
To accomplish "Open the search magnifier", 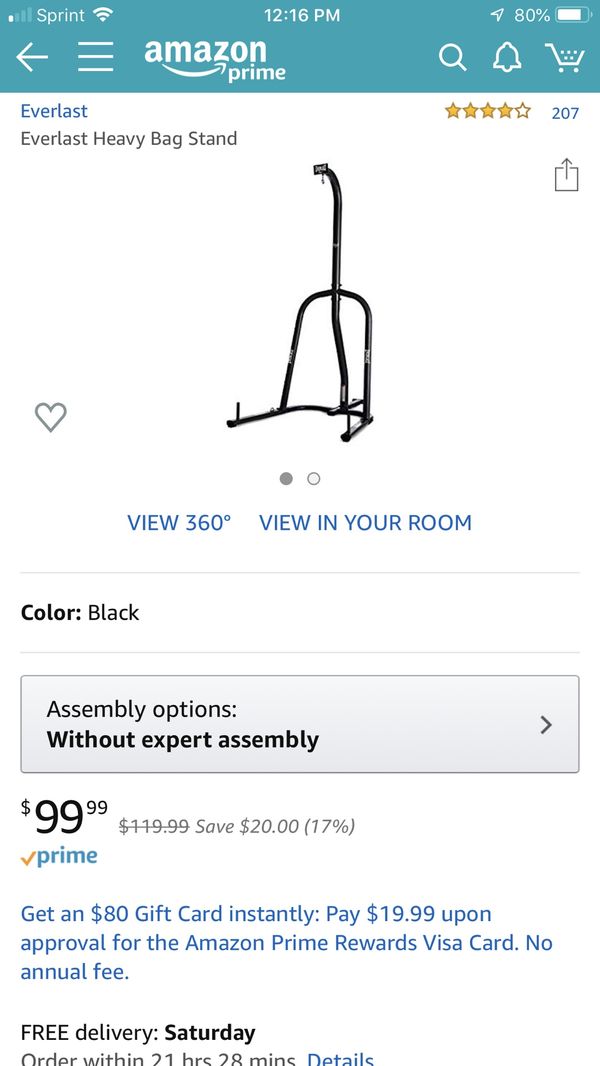I will coord(452,58).
